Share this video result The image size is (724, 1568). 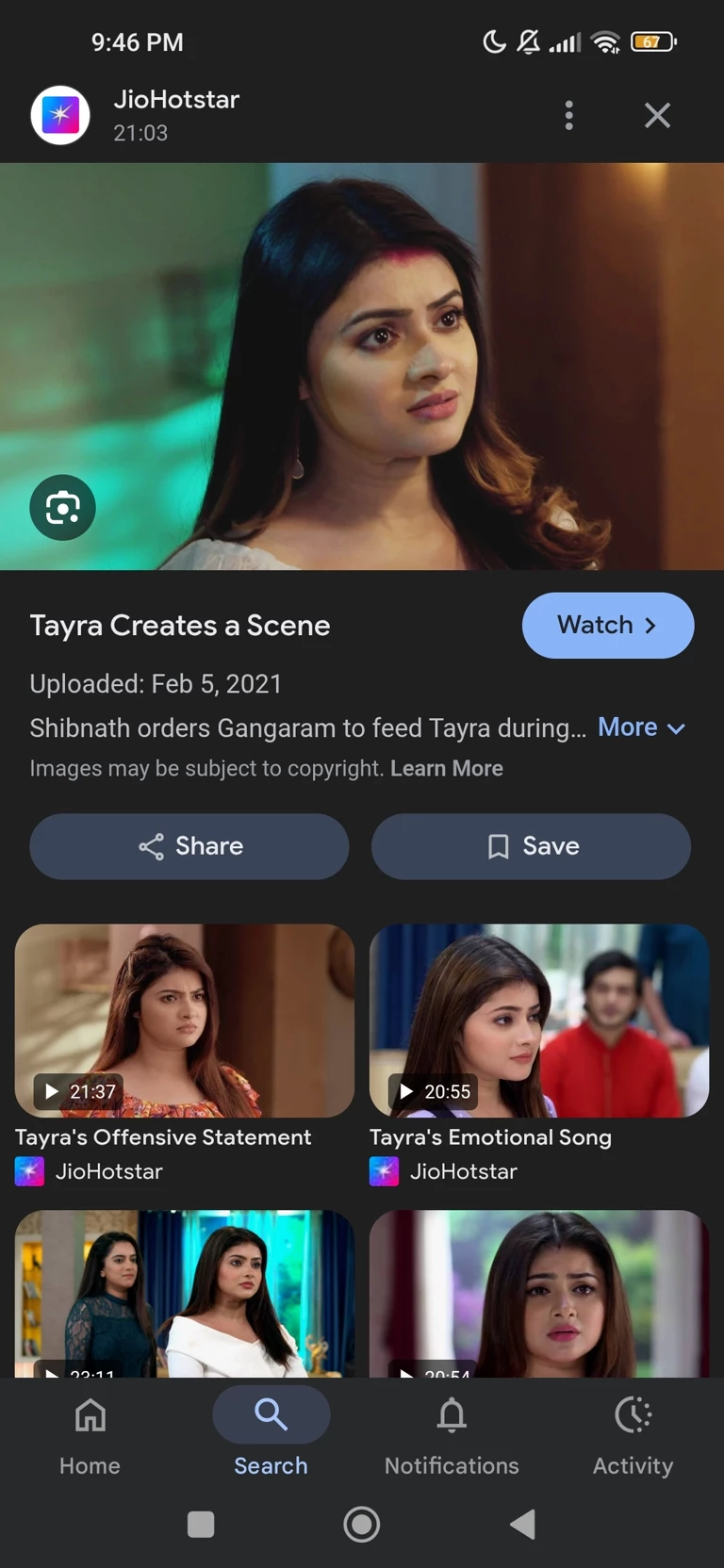pyautogui.click(x=189, y=846)
